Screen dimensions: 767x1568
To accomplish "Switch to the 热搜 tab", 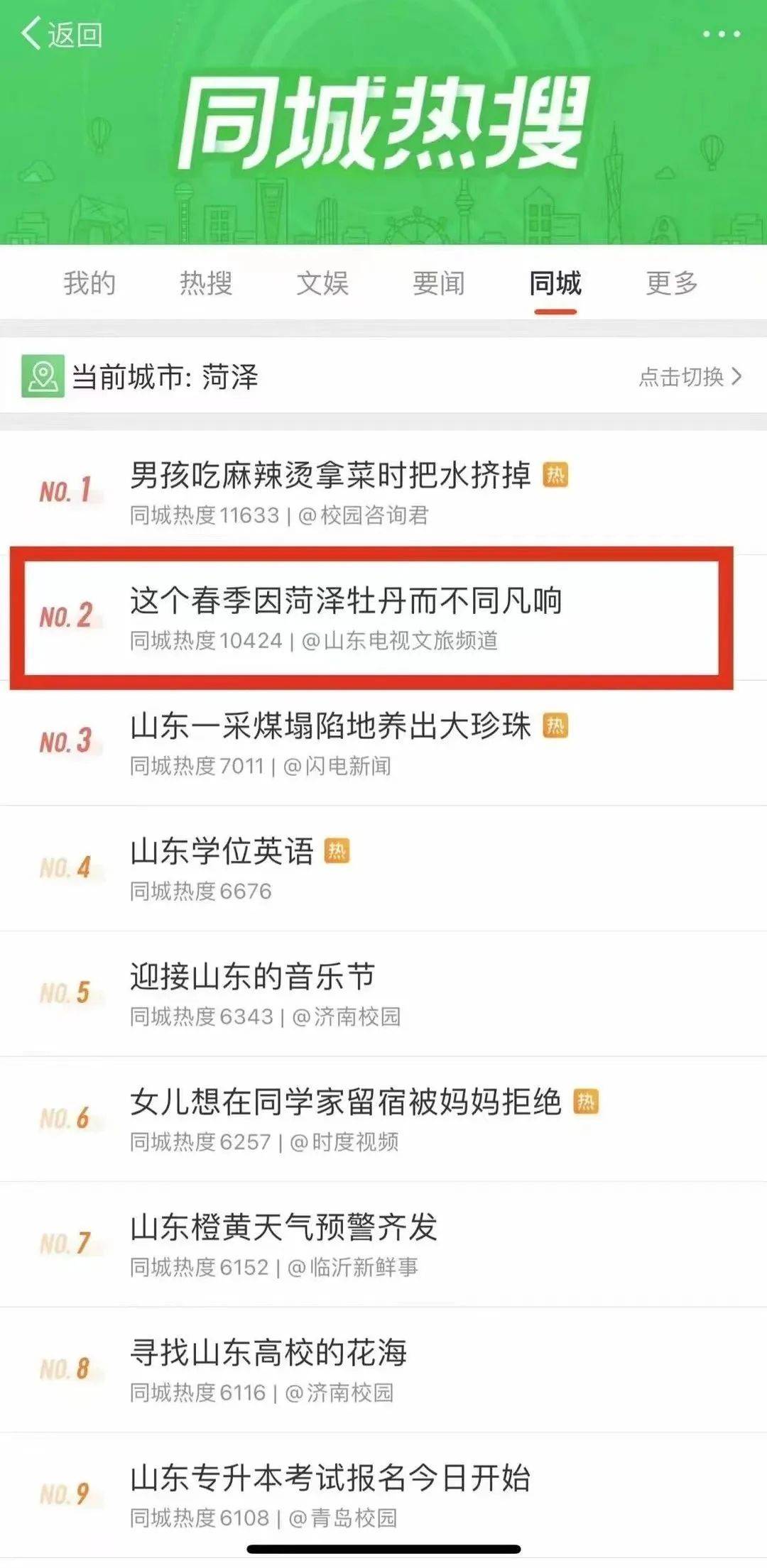I will 205,283.
